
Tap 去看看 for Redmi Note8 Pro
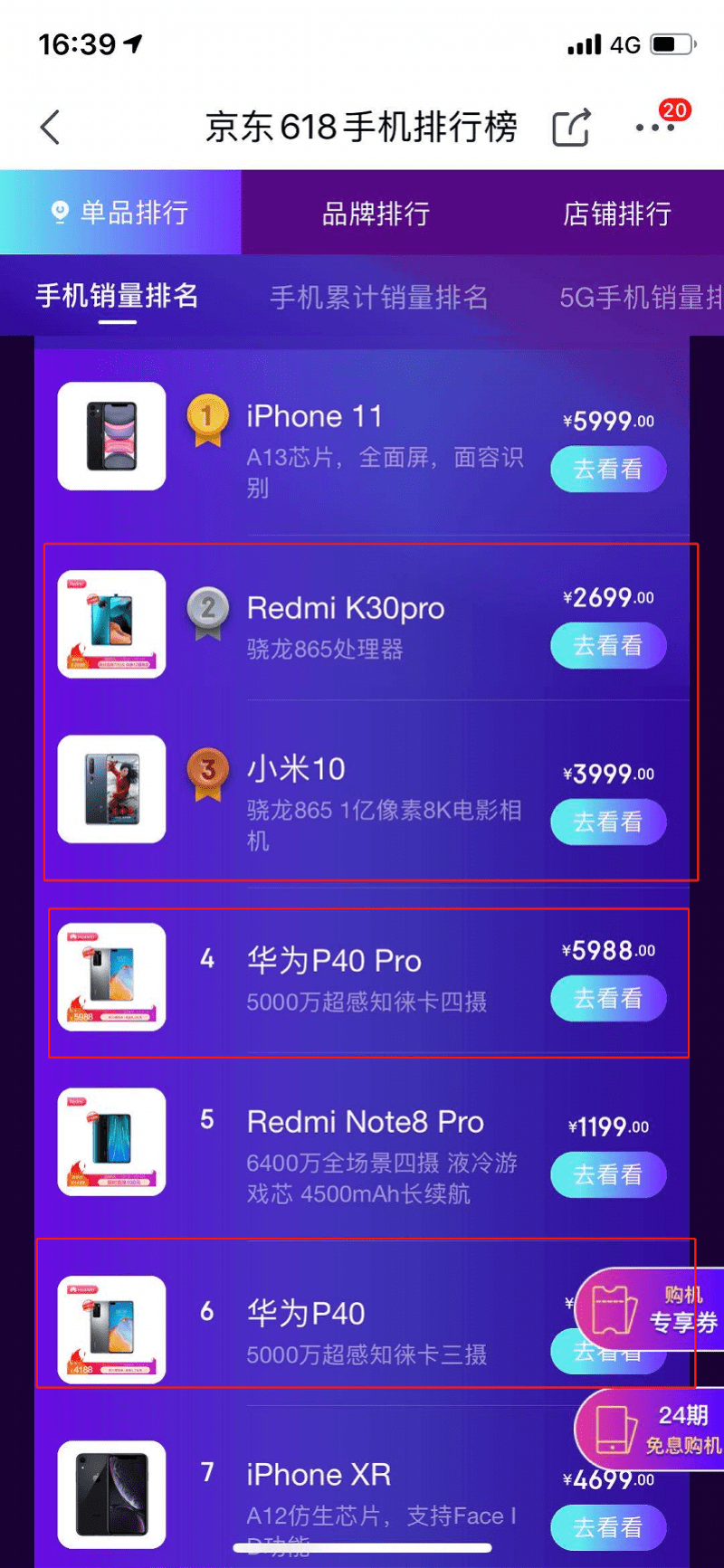[x=608, y=1175]
